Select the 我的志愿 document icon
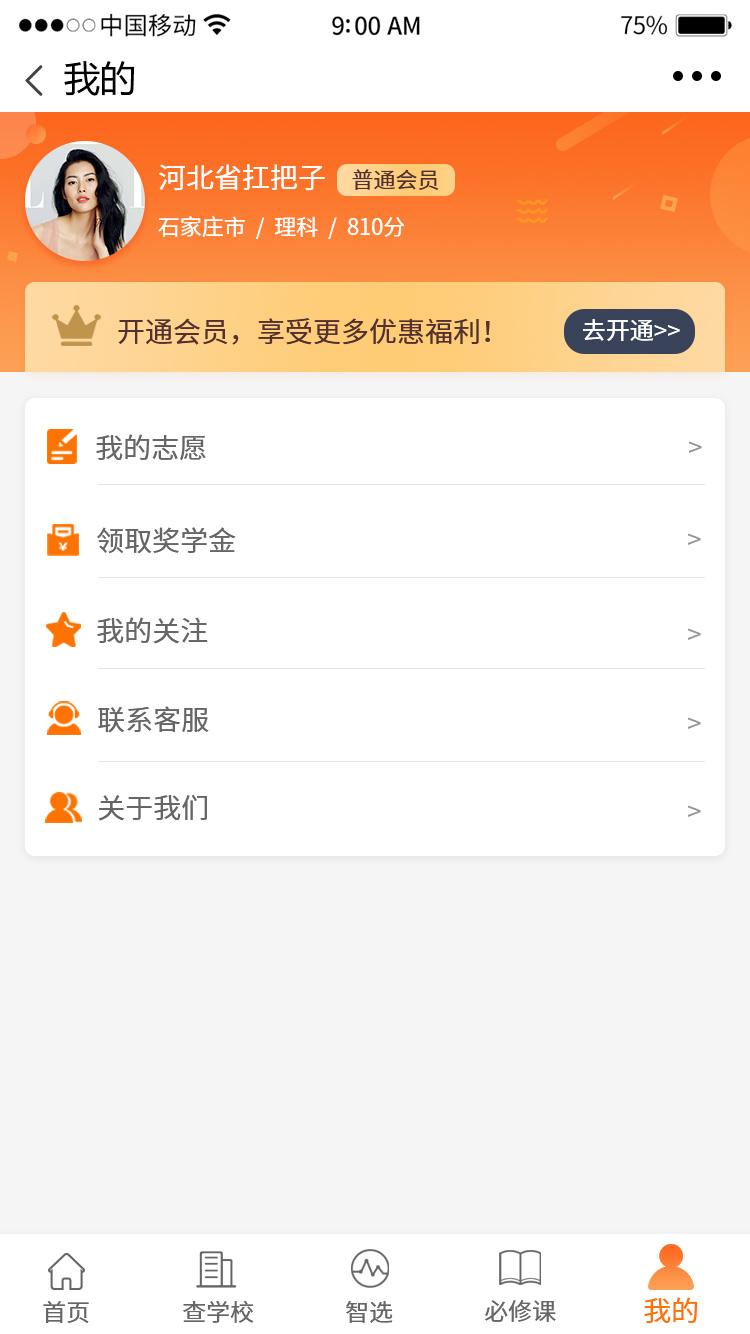The width and height of the screenshot is (750, 1334). [62, 447]
